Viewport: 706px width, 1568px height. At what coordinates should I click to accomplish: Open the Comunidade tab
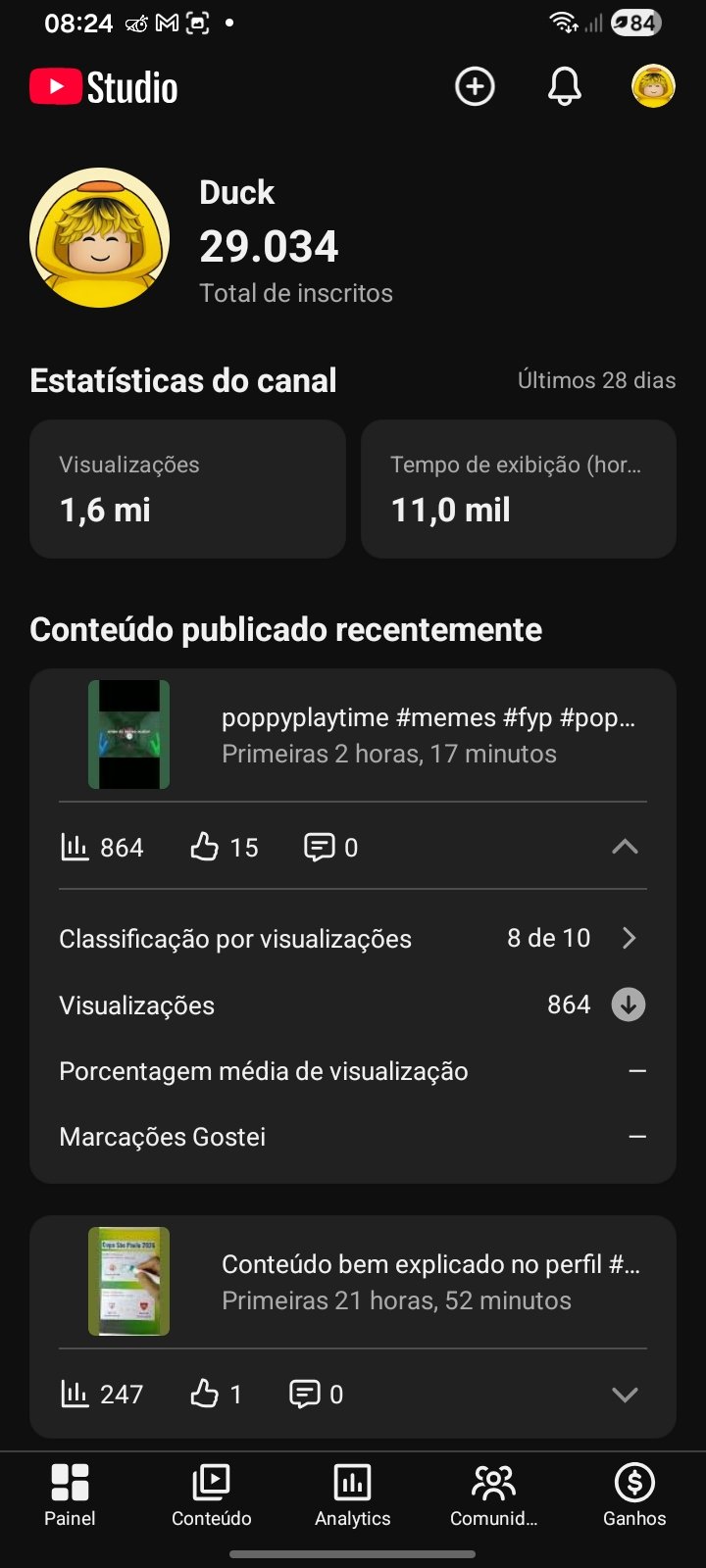coord(493,1495)
